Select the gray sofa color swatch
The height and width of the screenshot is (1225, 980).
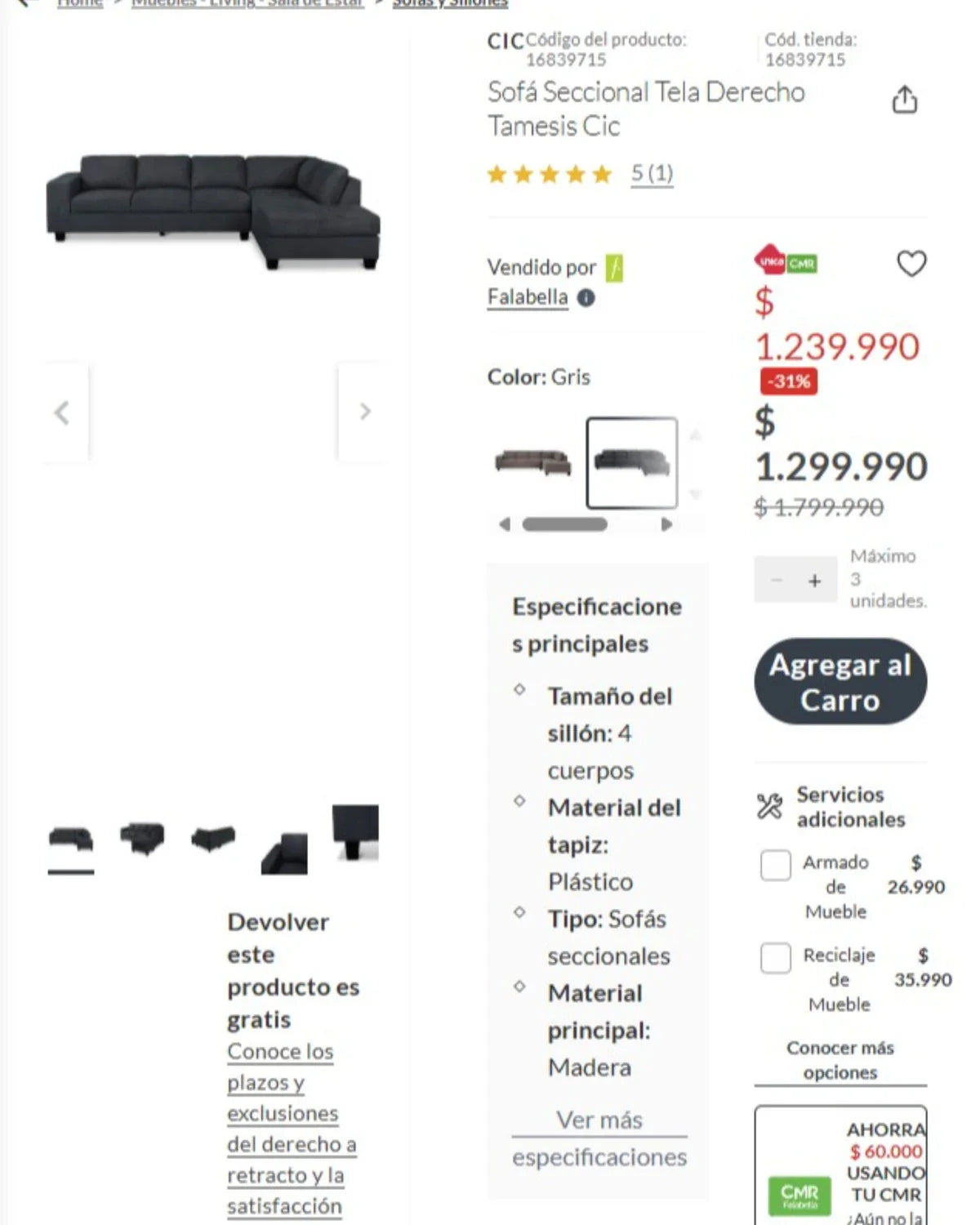click(631, 462)
